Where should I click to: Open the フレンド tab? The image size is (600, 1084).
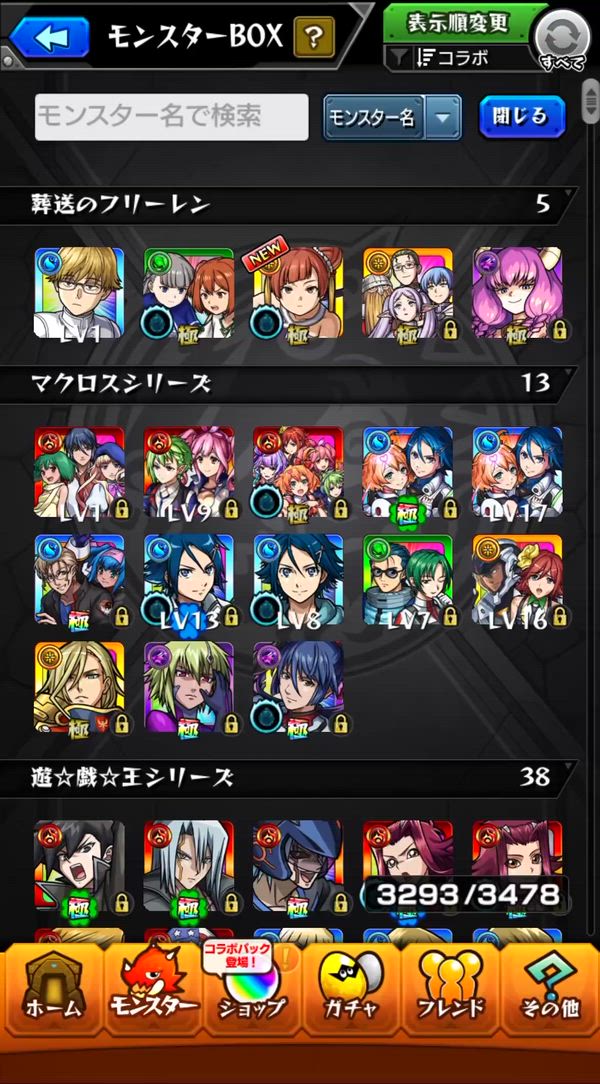click(451, 992)
